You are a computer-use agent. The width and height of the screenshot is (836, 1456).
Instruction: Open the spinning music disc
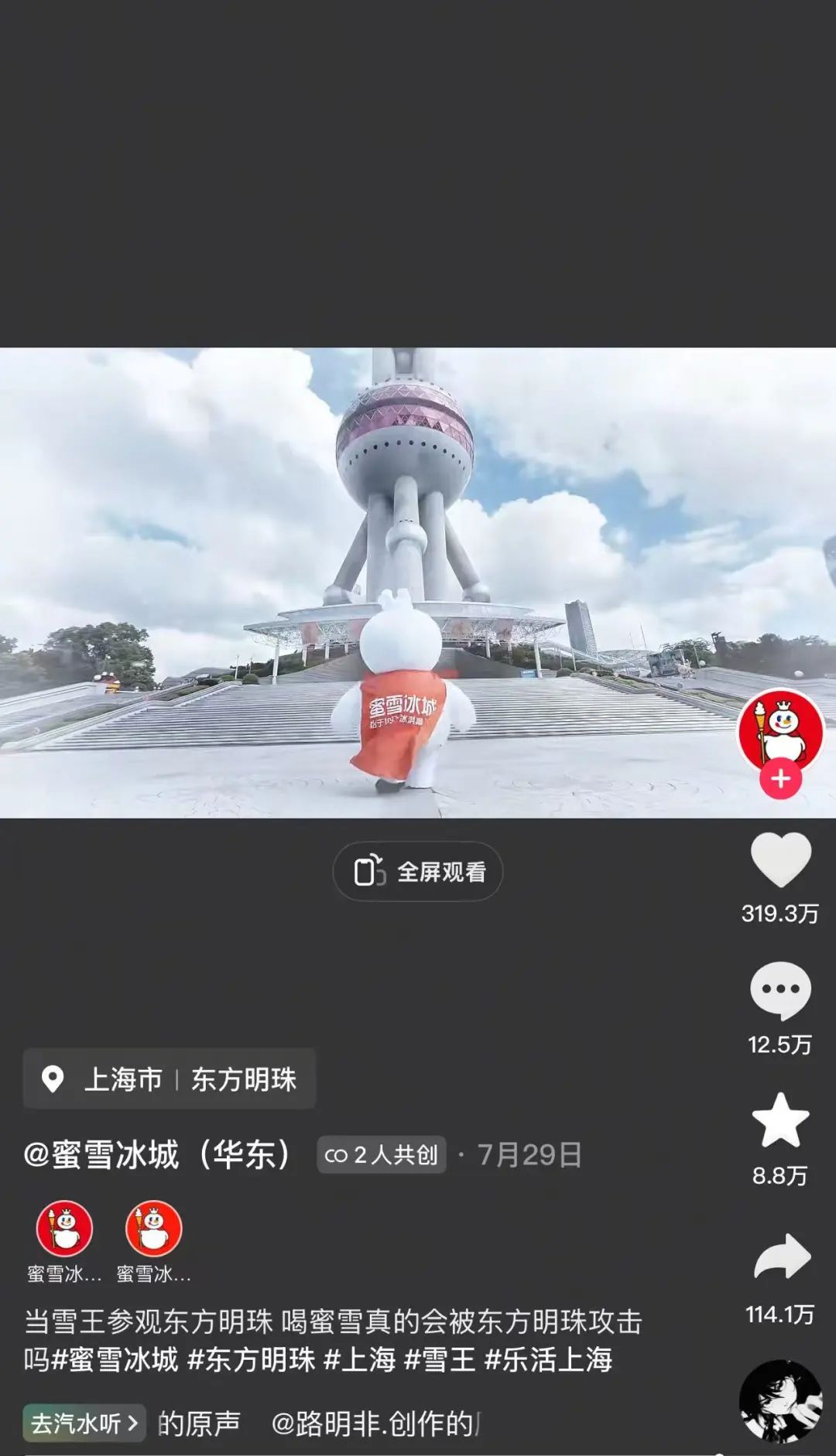point(780,1402)
